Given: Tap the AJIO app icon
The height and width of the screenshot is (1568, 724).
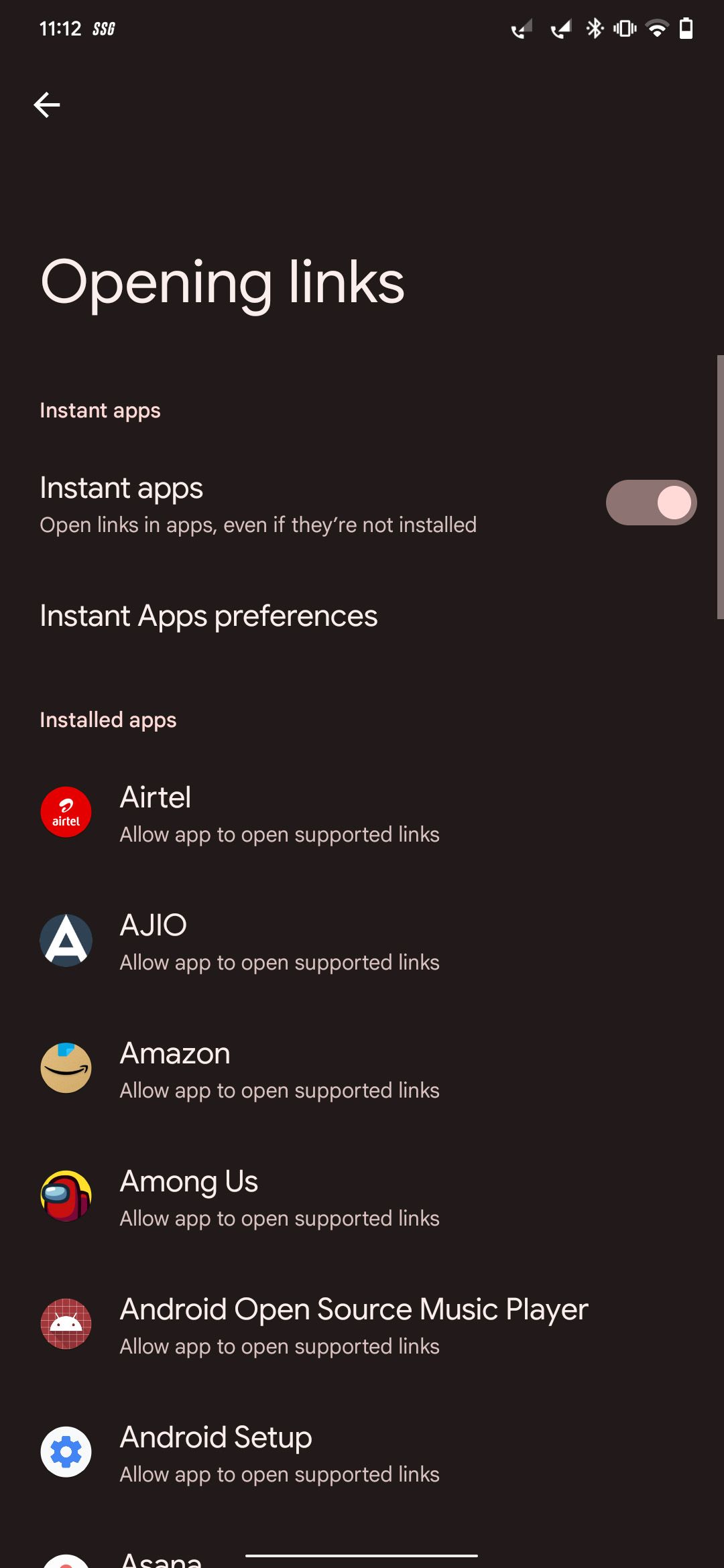Looking at the screenshot, I should [66, 939].
